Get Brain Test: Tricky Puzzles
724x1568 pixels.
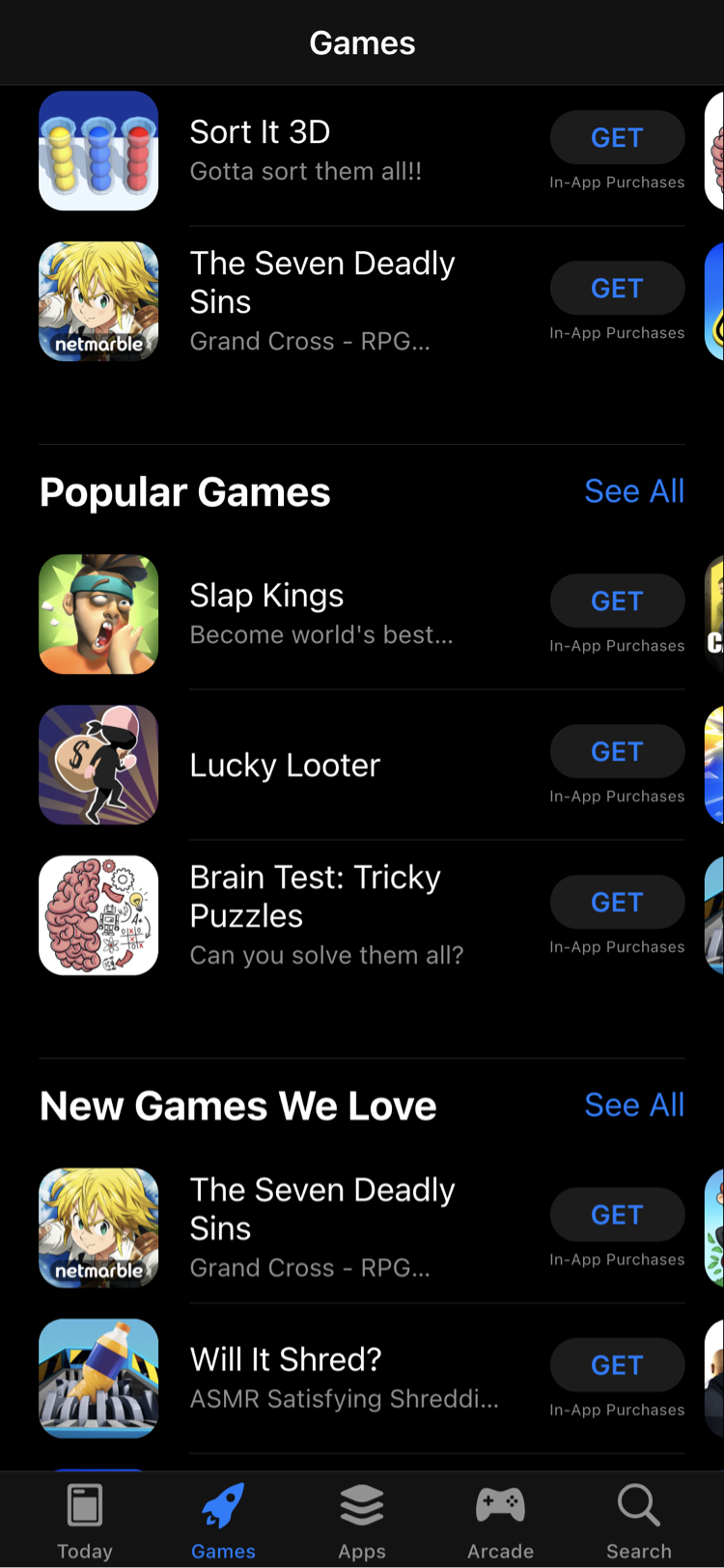pos(617,902)
